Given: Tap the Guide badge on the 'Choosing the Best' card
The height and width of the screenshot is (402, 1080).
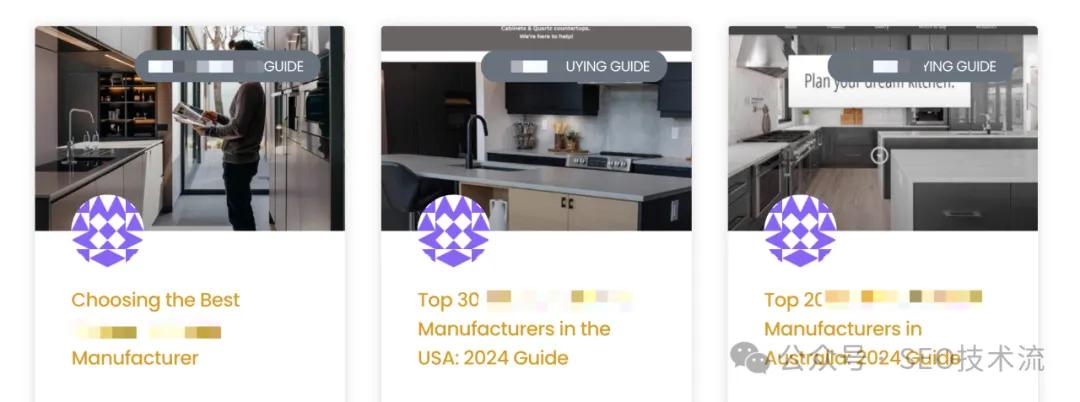Looking at the screenshot, I should tap(227, 66).
